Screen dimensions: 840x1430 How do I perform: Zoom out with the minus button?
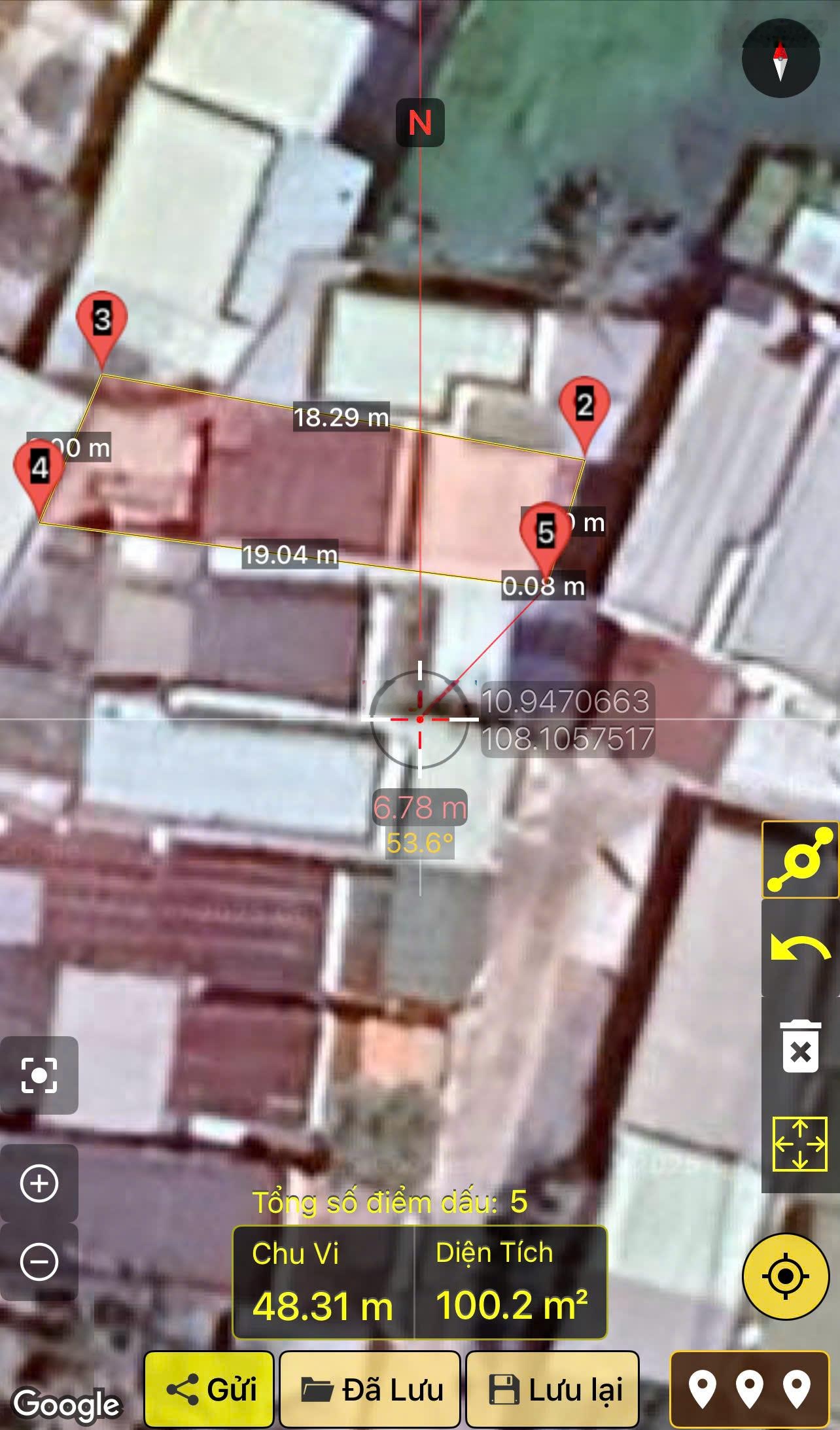click(39, 1261)
